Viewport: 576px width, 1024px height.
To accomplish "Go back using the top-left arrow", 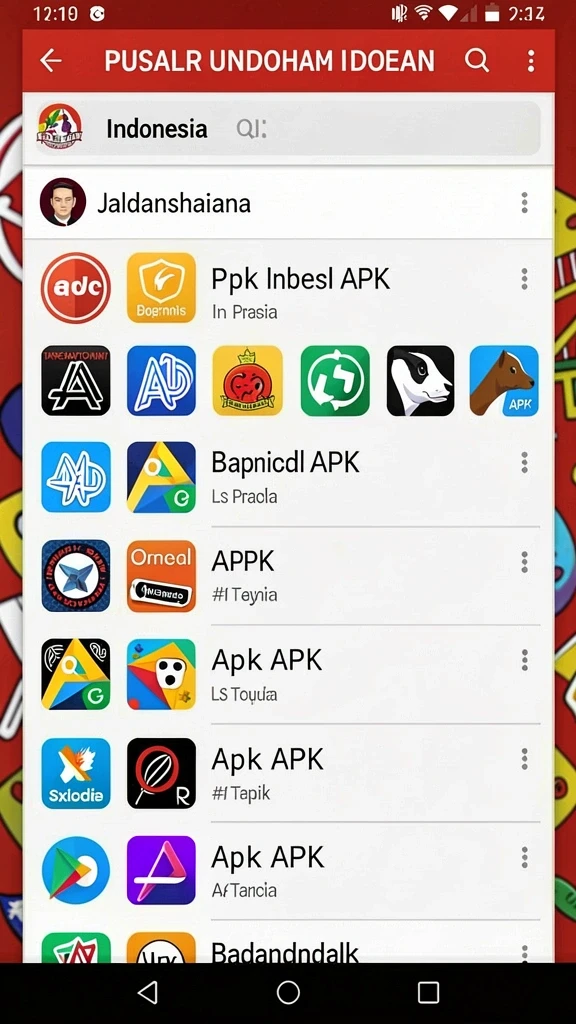I will [x=50, y=61].
